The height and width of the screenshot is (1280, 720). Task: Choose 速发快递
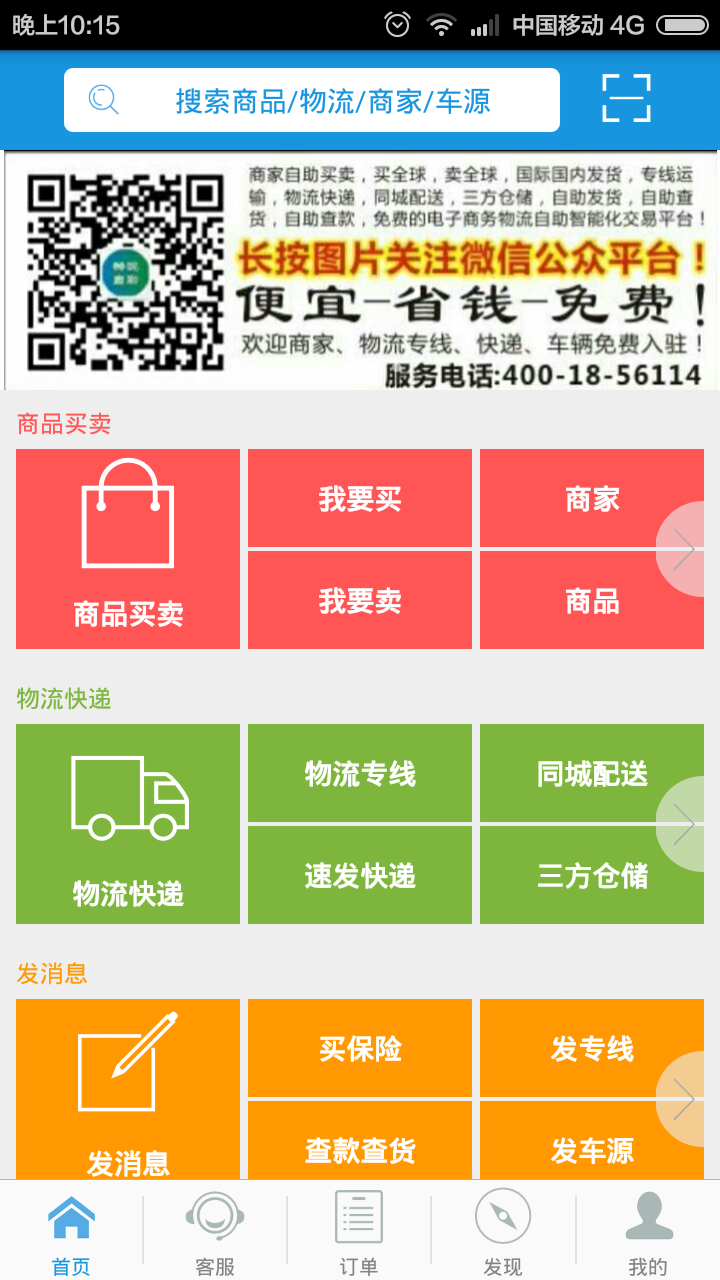(360, 875)
